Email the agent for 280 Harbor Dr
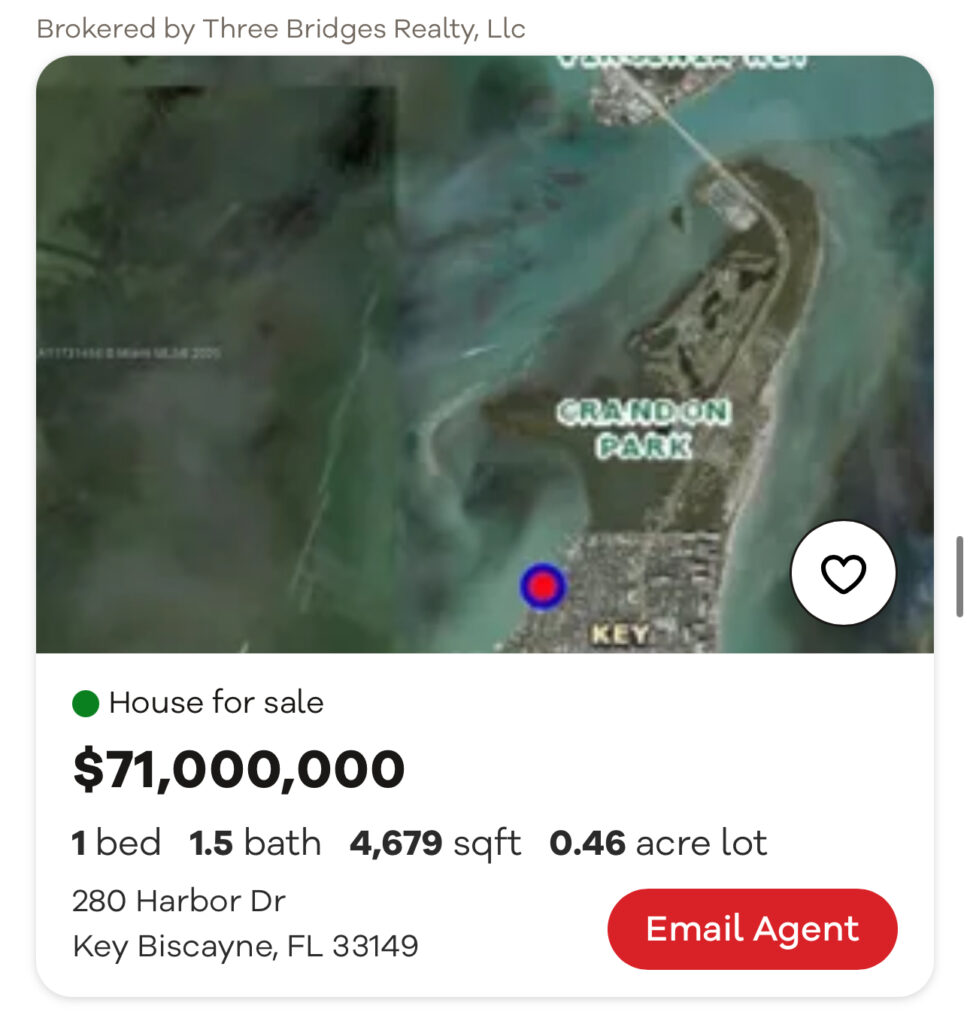 (x=752, y=929)
